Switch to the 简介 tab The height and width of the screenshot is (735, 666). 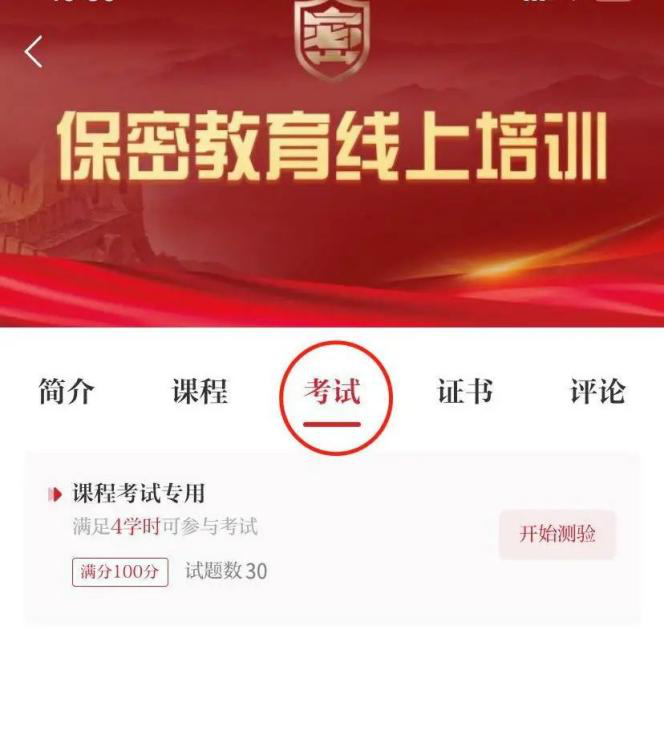coord(66,392)
